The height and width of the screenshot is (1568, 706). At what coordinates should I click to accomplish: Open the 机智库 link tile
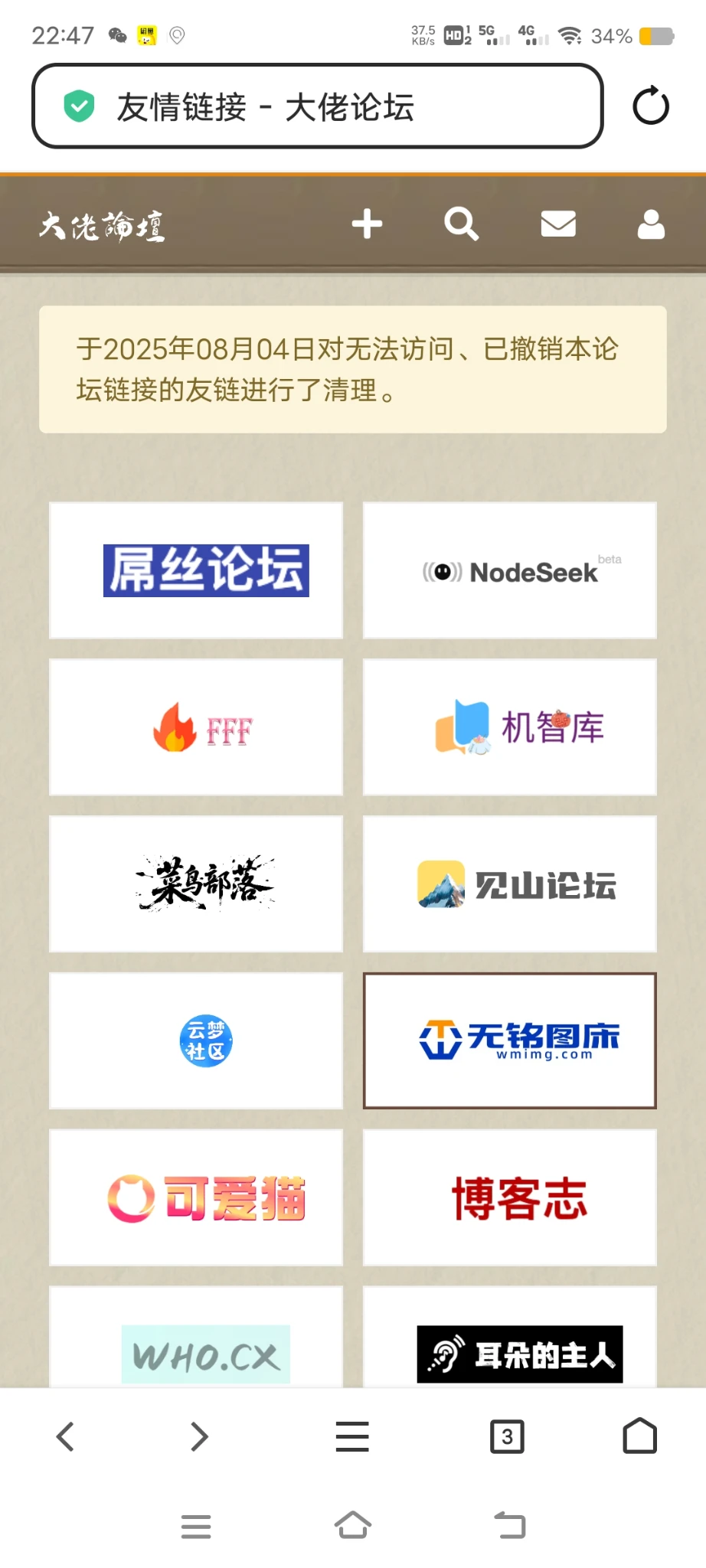pos(509,727)
